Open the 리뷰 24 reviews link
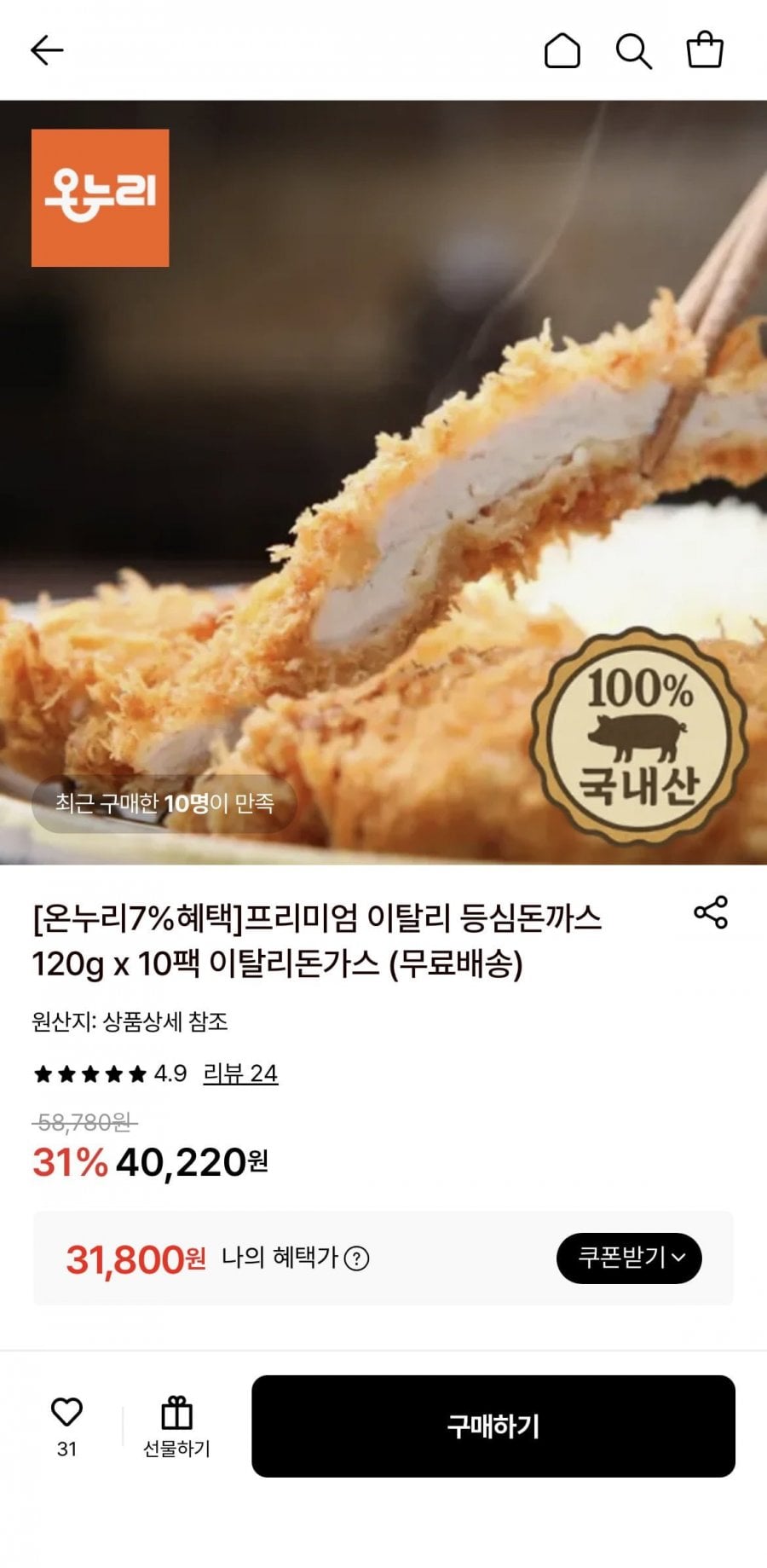The image size is (767, 1568). [x=240, y=1073]
